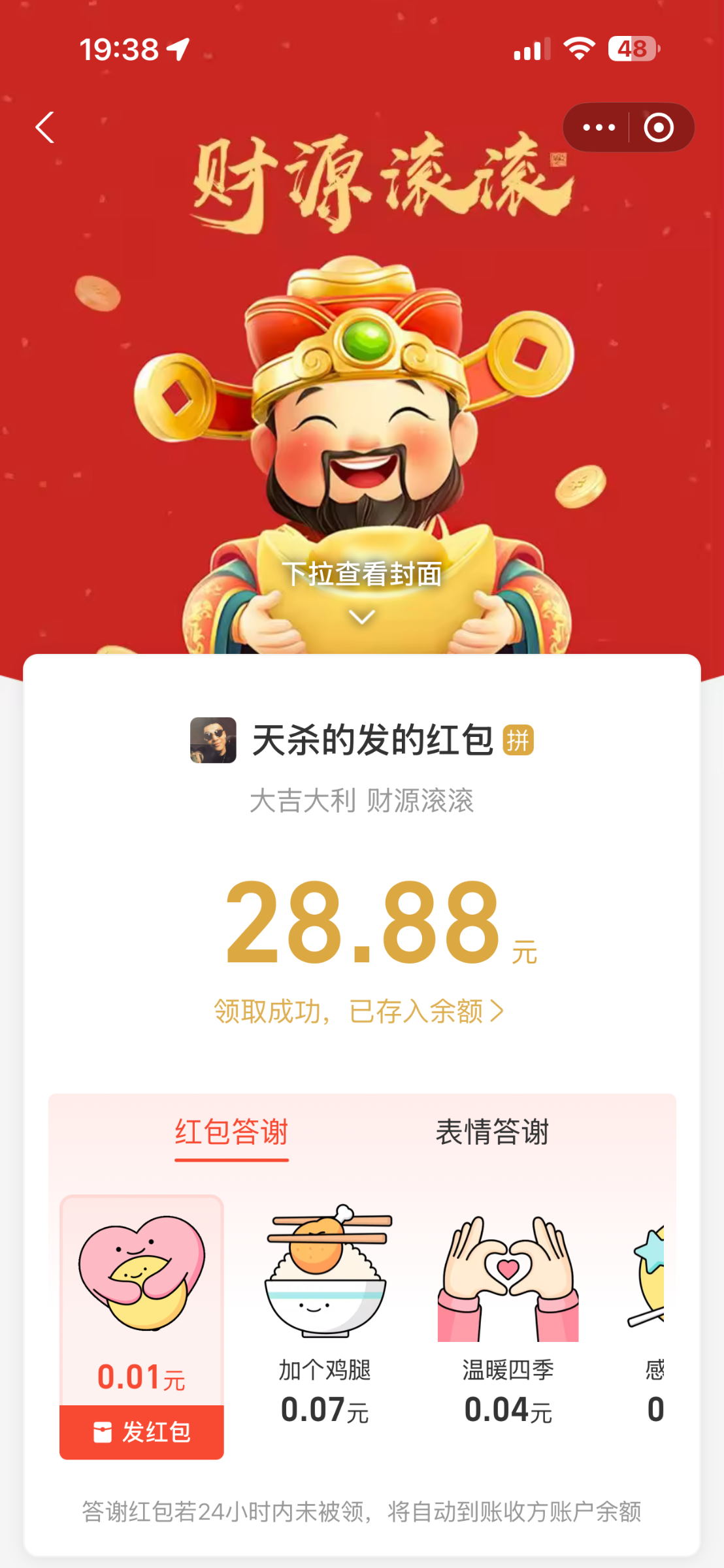
Task: Select the 加个鸡腿 0.07元 thank-you option
Action: (325, 1313)
